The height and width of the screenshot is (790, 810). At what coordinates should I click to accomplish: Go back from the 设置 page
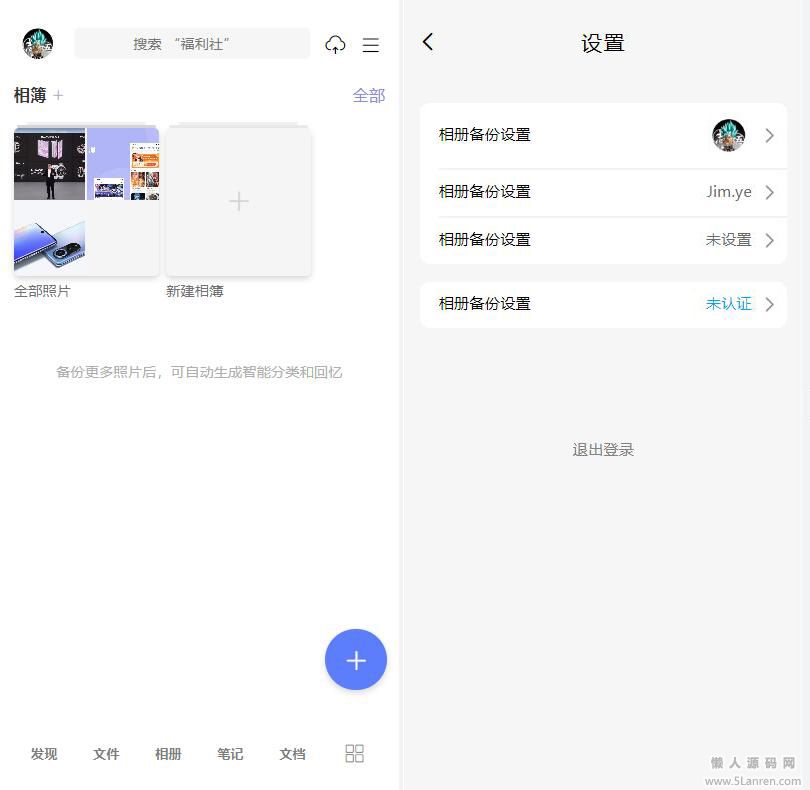[x=428, y=42]
